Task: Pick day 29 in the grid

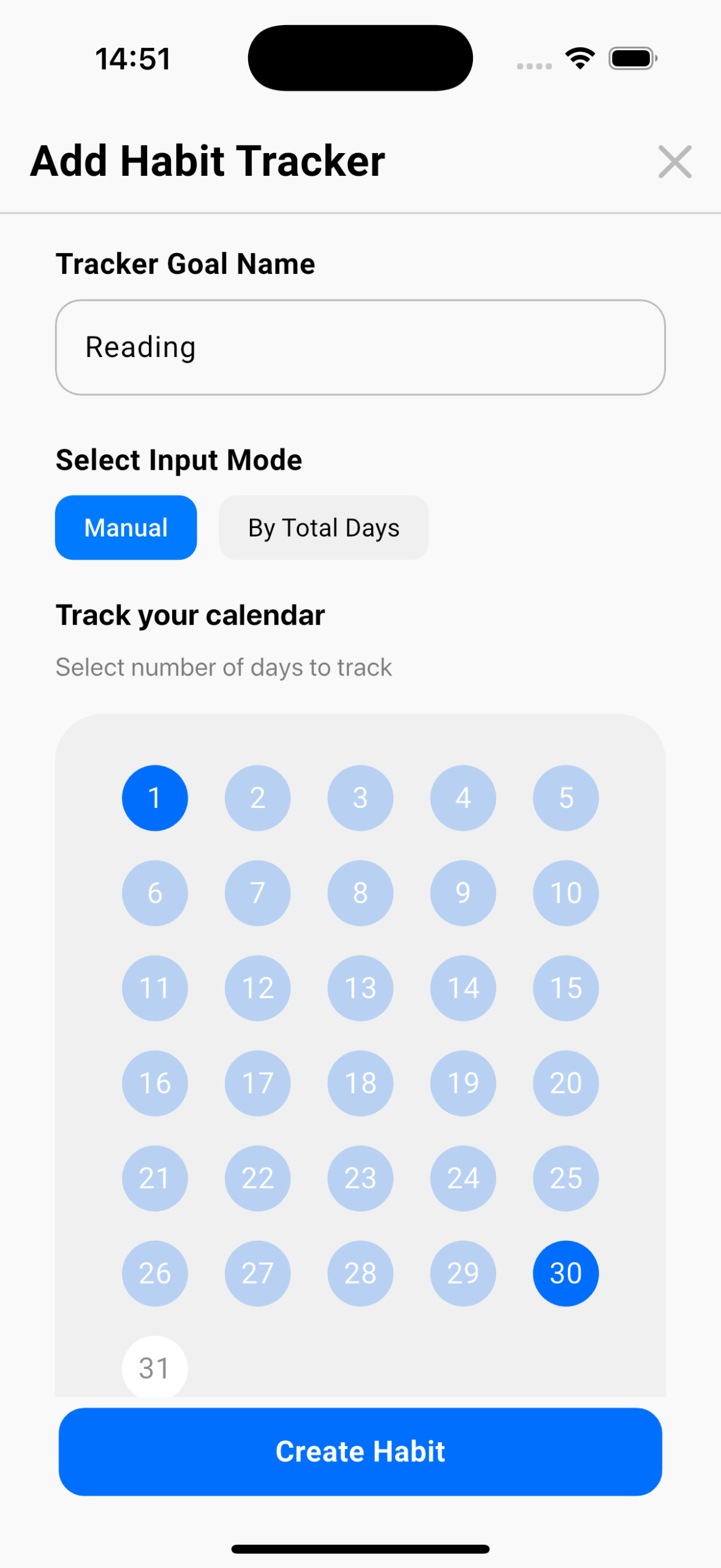Action: (x=463, y=1273)
